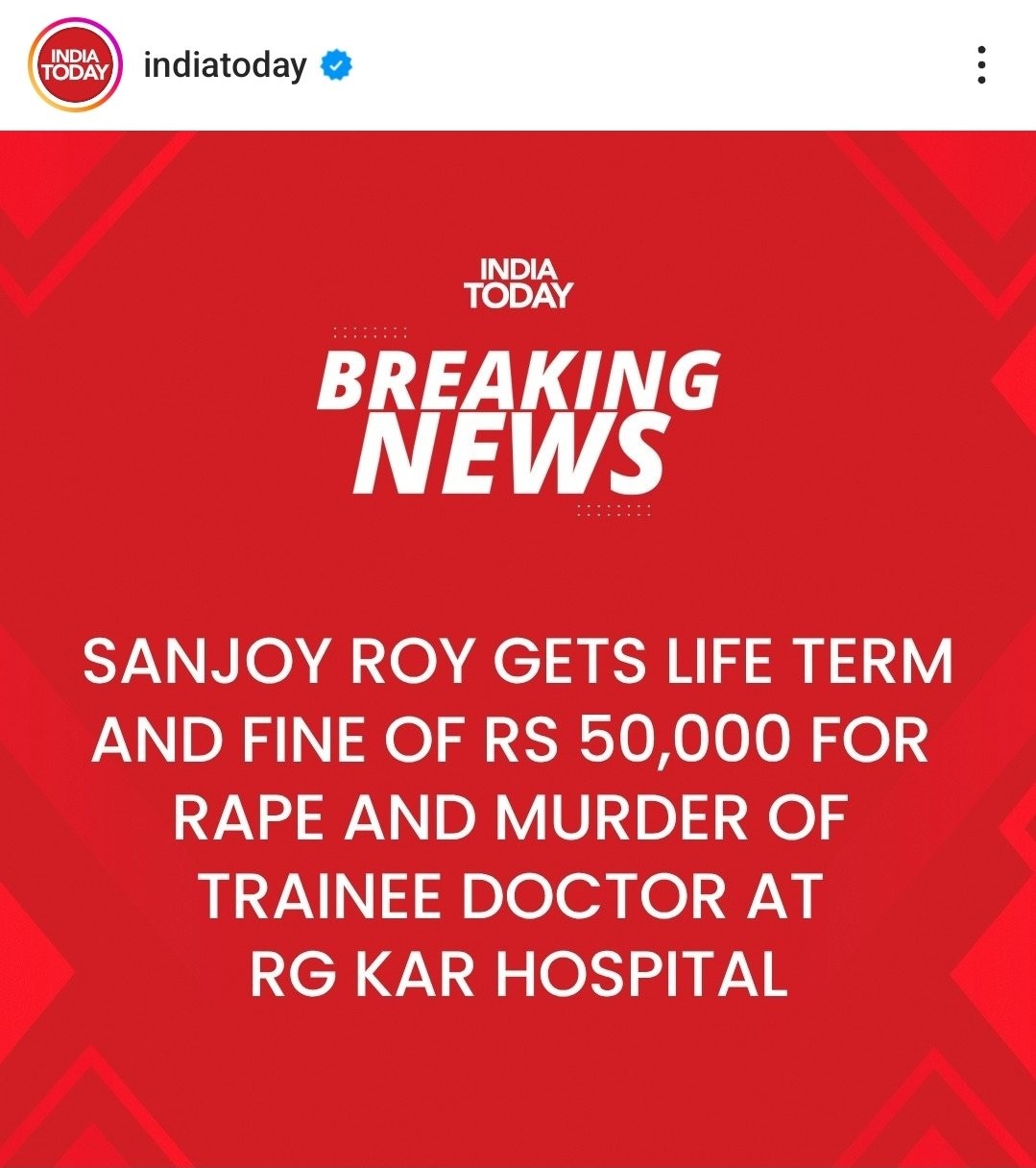This screenshot has width=1036, height=1168.
Task: Open the post's three-dot options menu
Action: coord(980,65)
